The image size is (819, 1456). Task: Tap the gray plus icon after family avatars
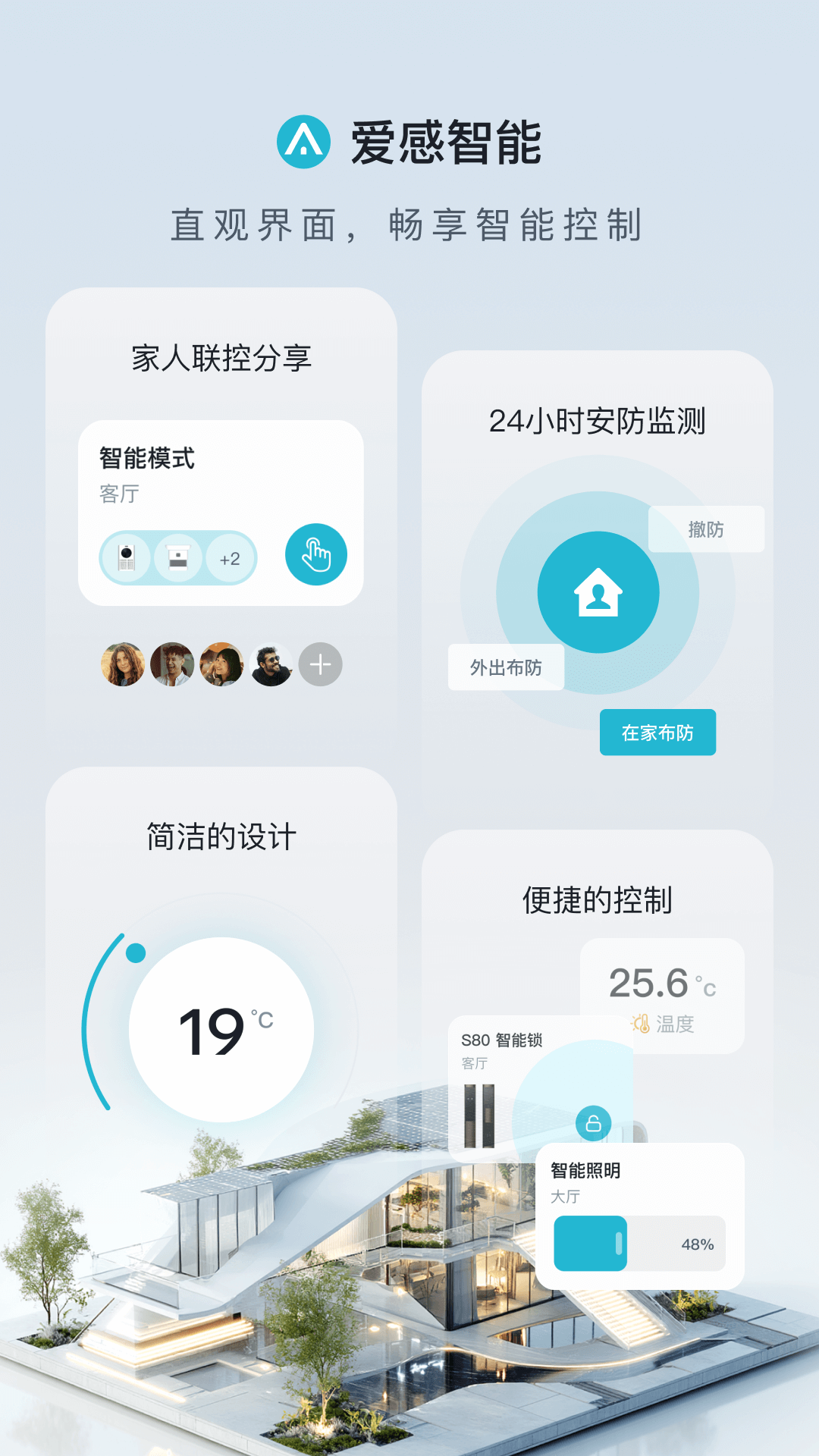coord(322,665)
